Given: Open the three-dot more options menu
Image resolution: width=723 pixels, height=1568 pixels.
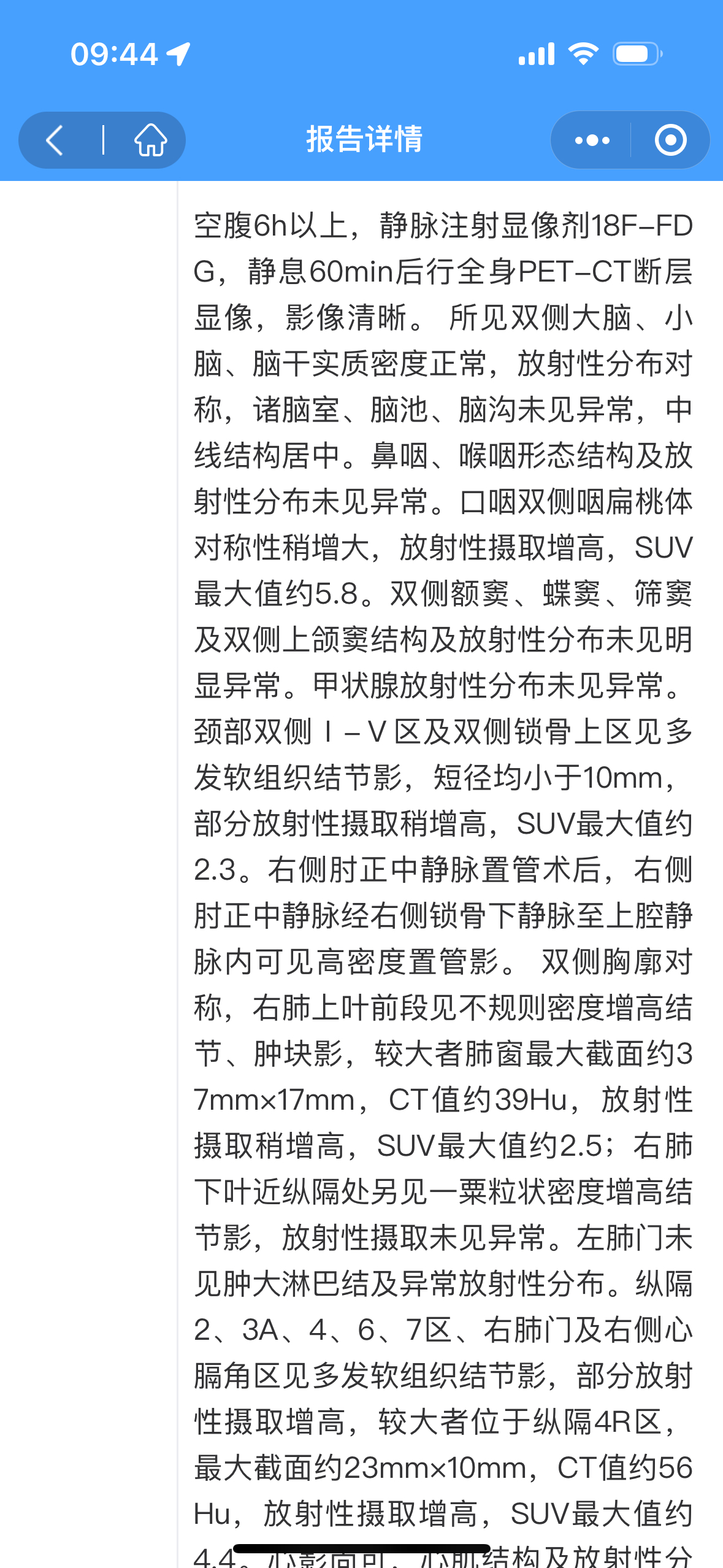Looking at the screenshot, I should point(592,140).
